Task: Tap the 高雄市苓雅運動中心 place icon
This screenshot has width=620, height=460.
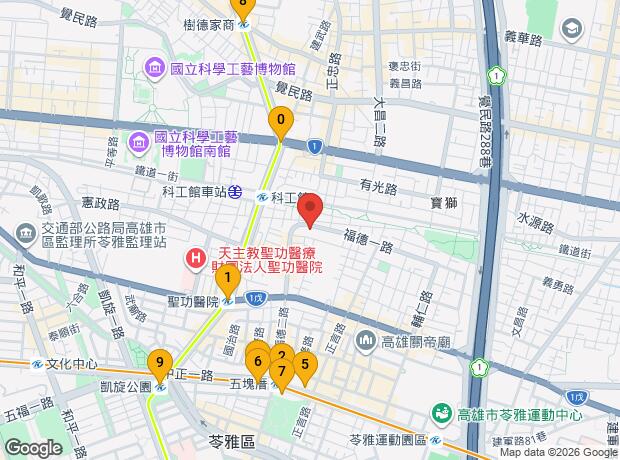Action: pyautogui.click(x=442, y=414)
